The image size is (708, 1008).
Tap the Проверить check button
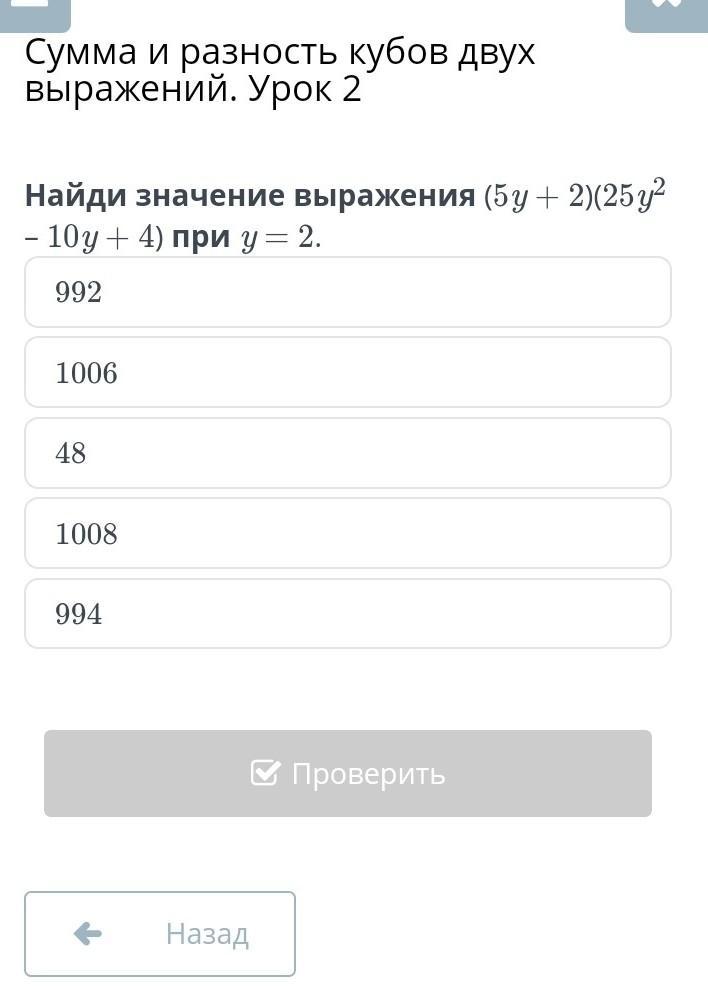click(x=347, y=773)
